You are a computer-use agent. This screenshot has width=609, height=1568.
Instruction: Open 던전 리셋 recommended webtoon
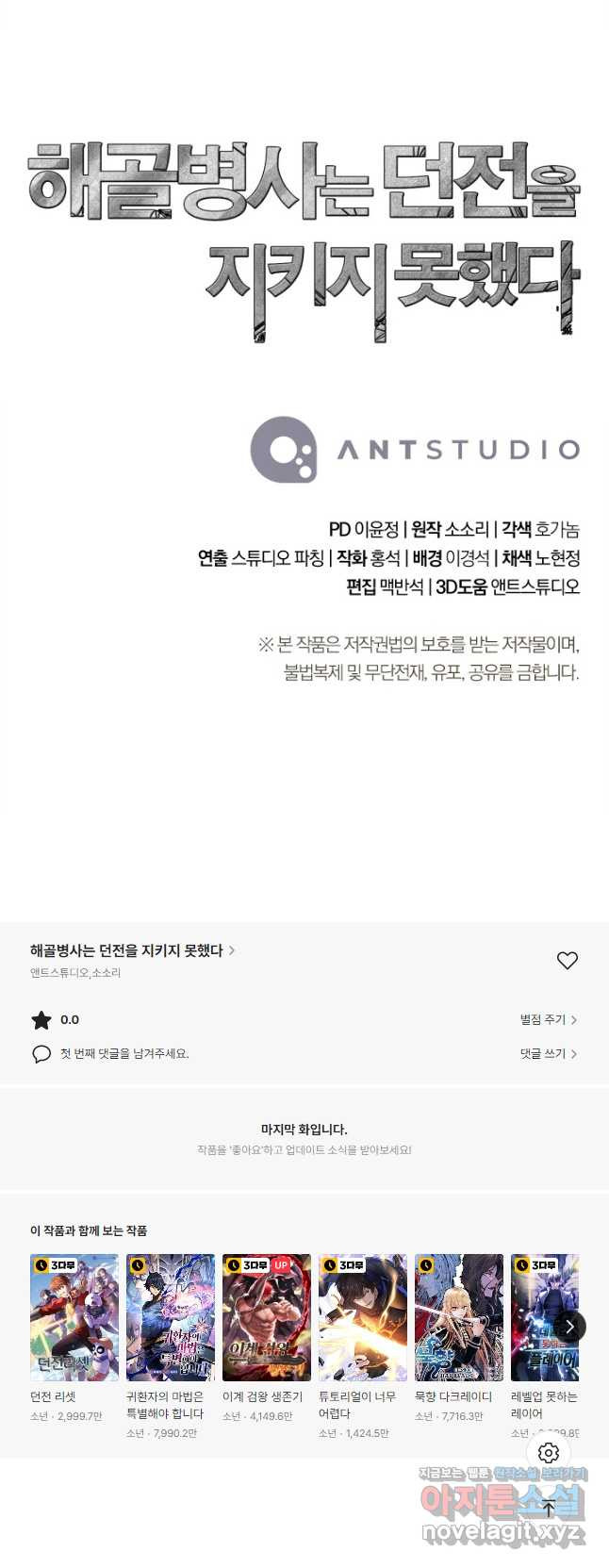74,1317
